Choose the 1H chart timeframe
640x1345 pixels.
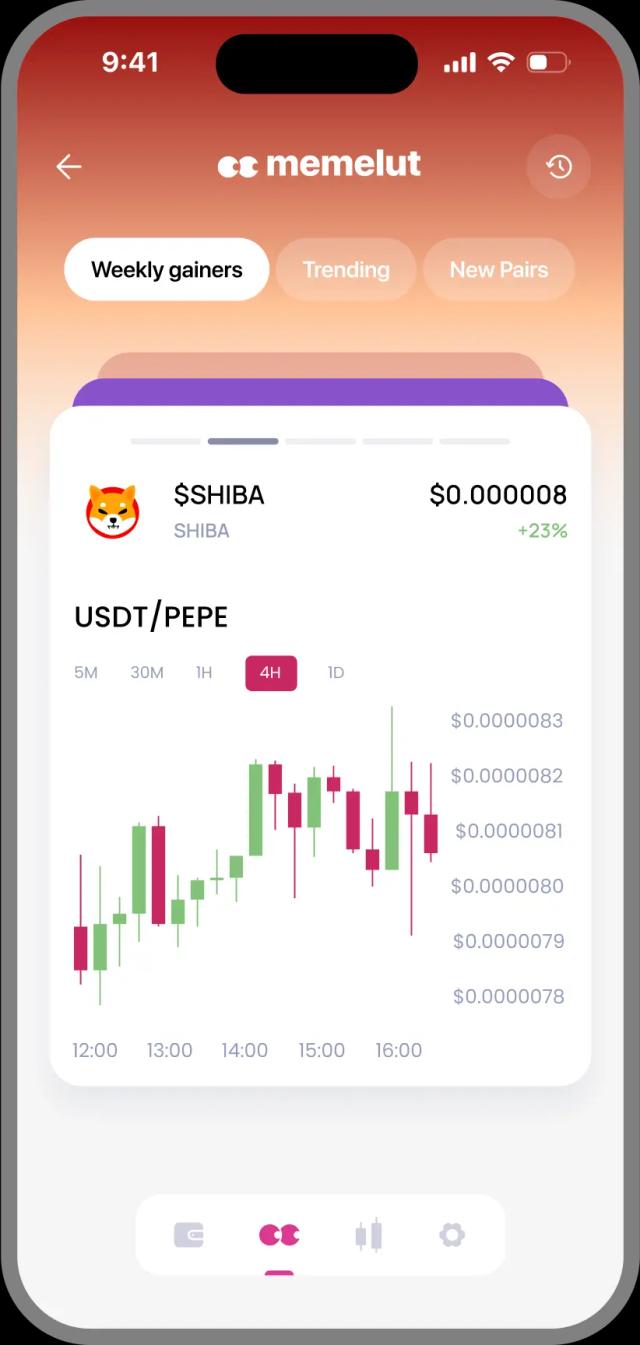click(204, 673)
